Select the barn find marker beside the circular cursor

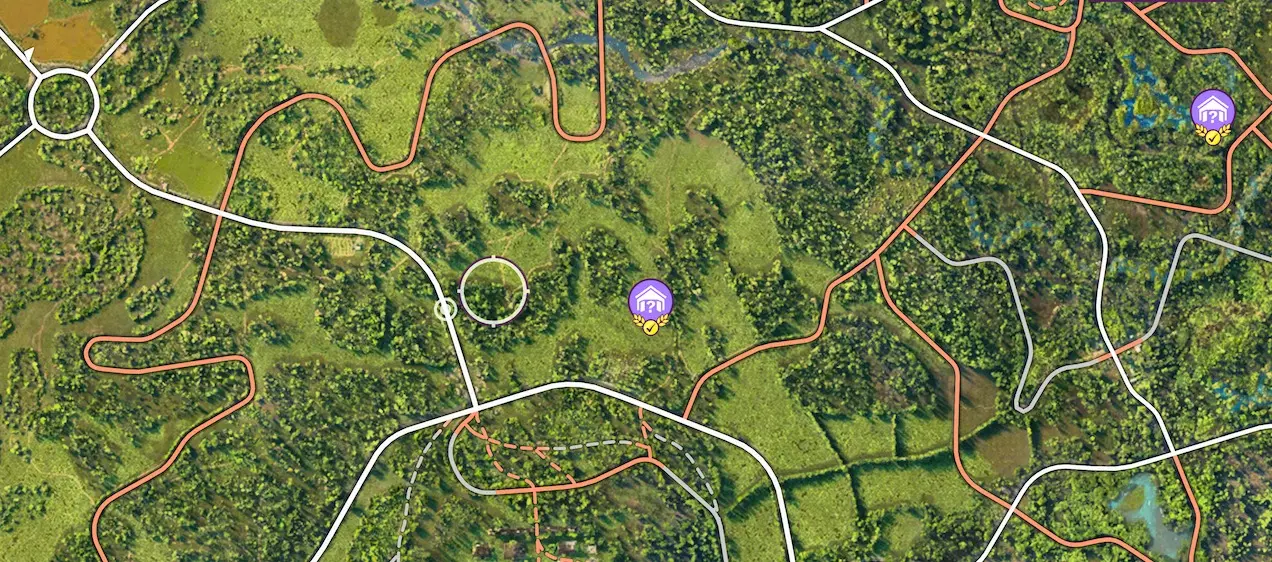pos(650,300)
